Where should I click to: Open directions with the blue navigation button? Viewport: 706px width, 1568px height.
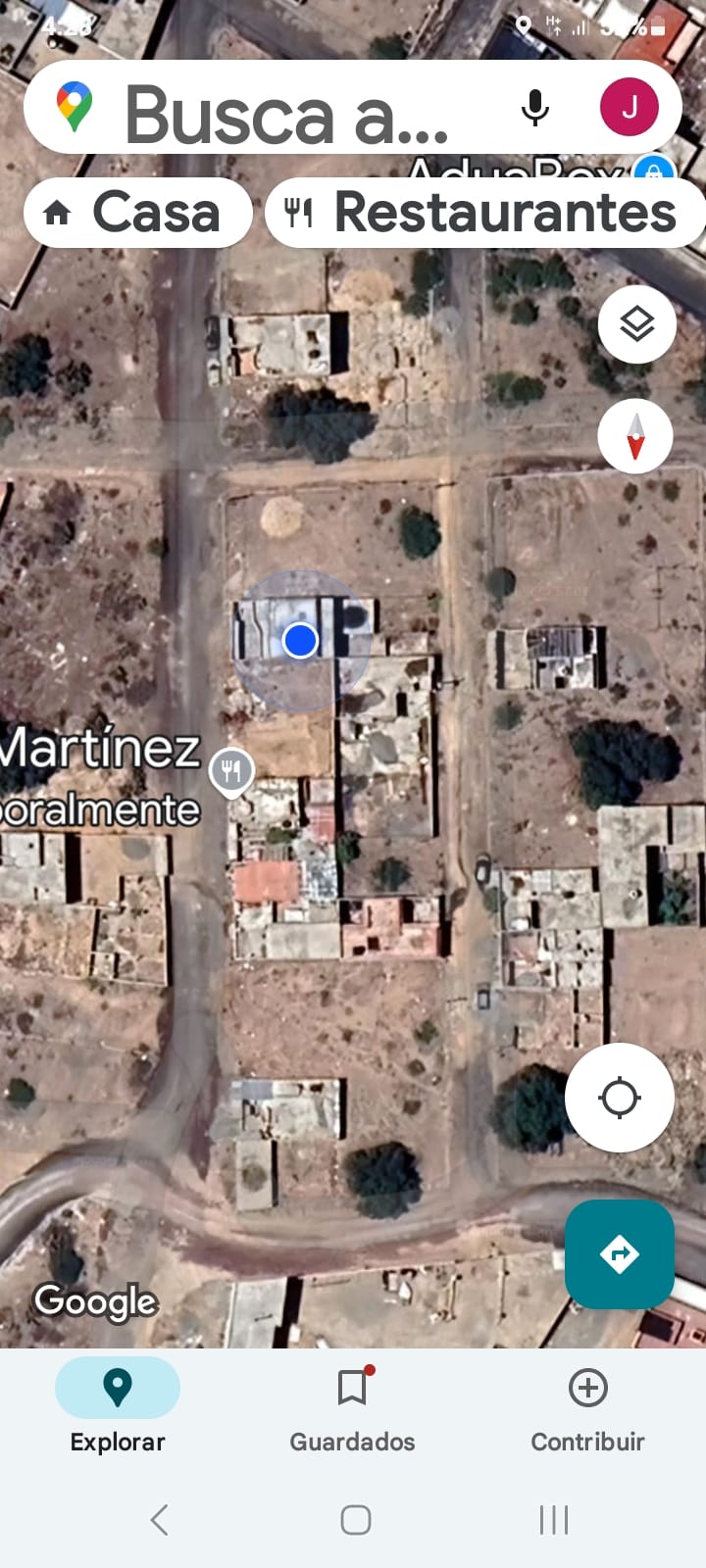coord(619,1254)
